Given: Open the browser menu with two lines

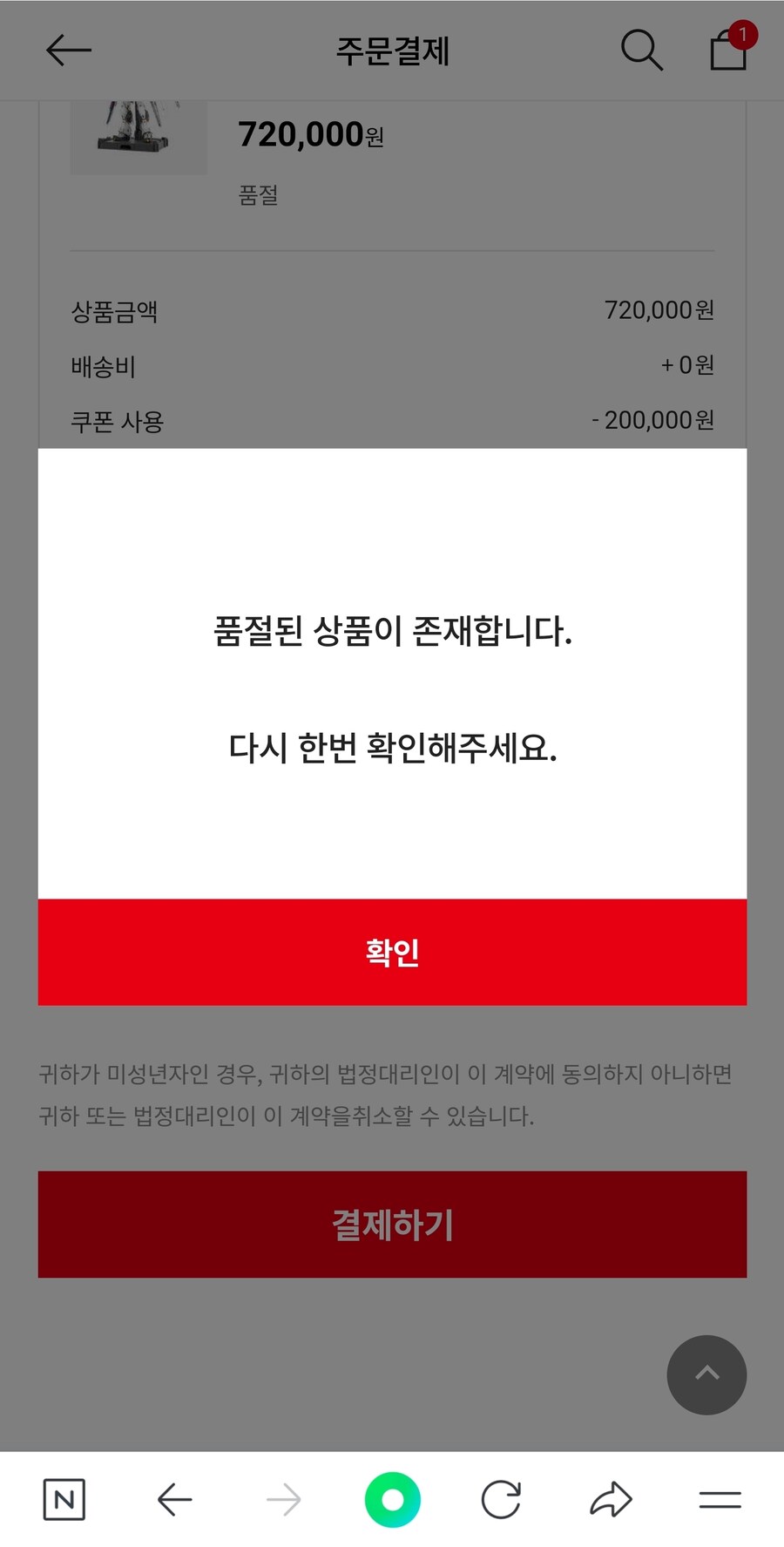Looking at the screenshot, I should click(720, 1500).
